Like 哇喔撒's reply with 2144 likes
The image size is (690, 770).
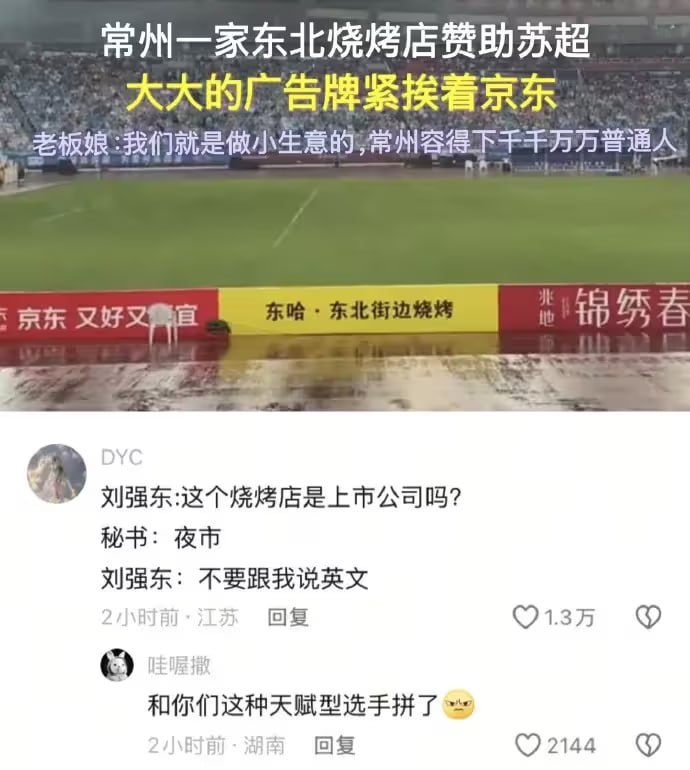pos(528,745)
